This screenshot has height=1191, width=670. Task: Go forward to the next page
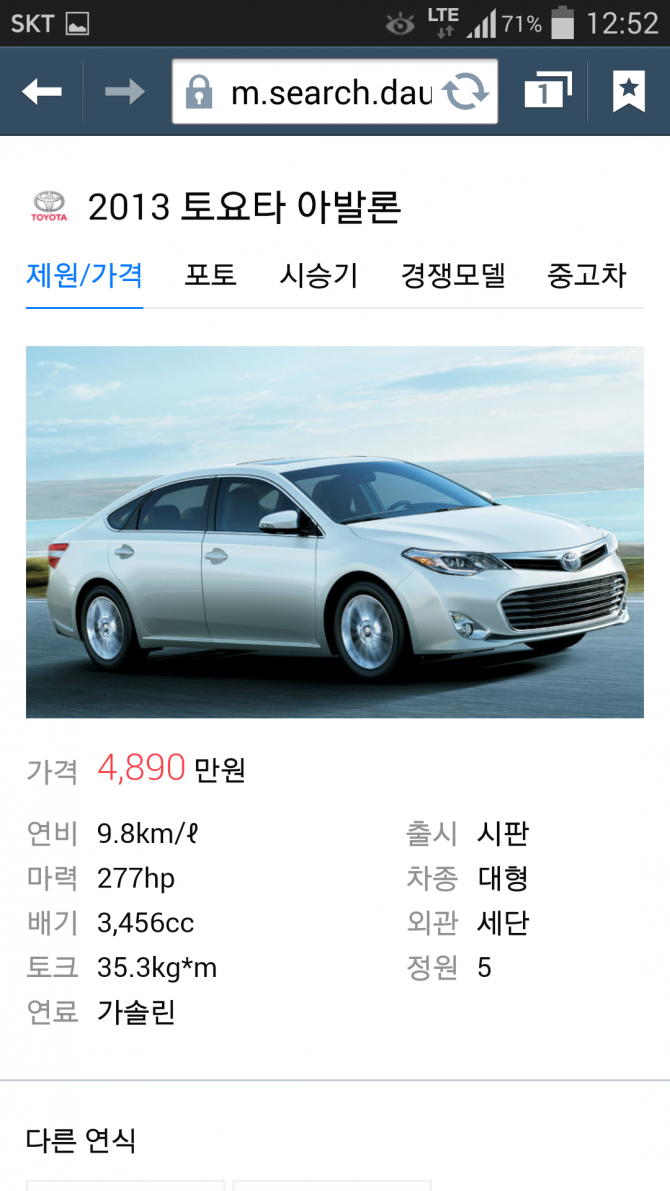coord(125,93)
